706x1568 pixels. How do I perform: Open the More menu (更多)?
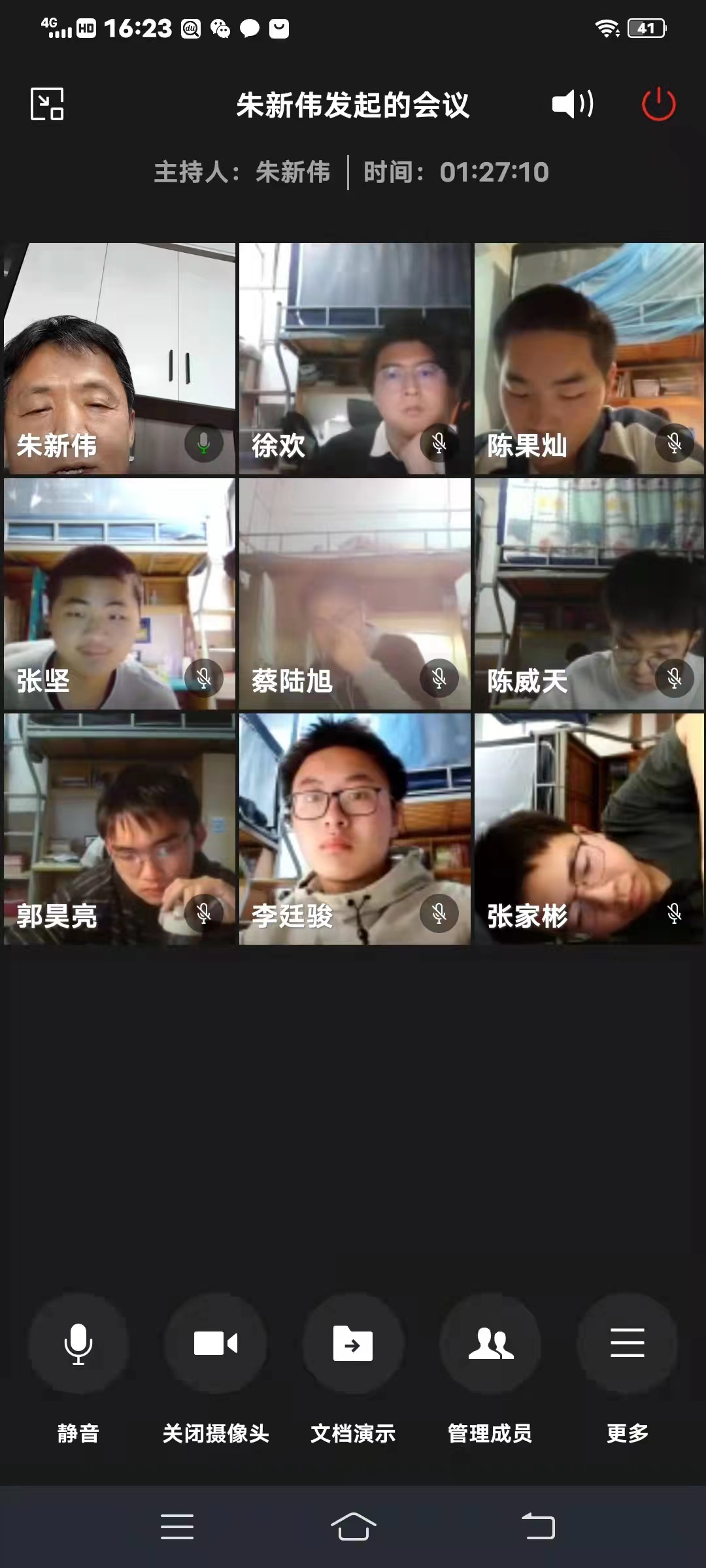pyautogui.click(x=627, y=1343)
